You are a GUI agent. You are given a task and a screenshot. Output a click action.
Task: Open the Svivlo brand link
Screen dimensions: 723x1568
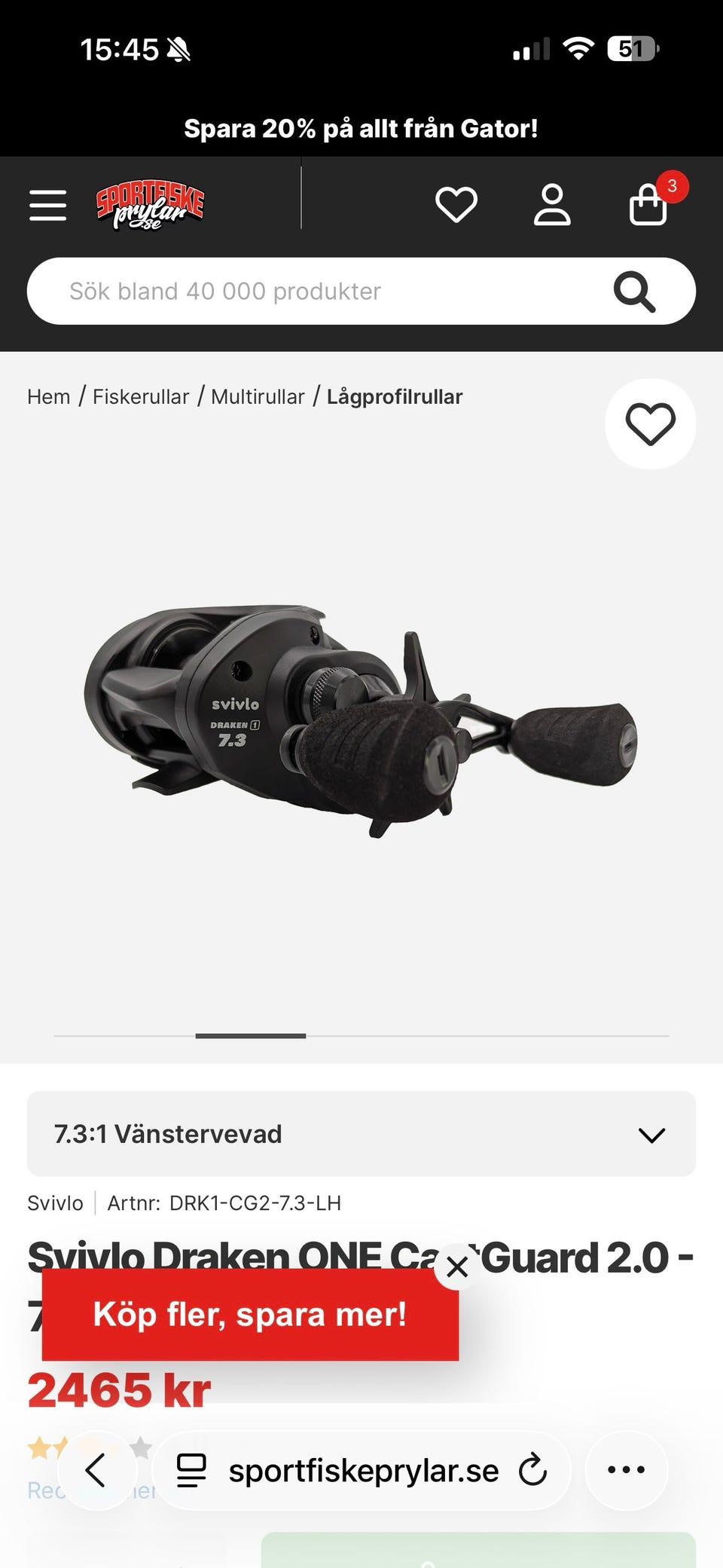[55, 1203]
